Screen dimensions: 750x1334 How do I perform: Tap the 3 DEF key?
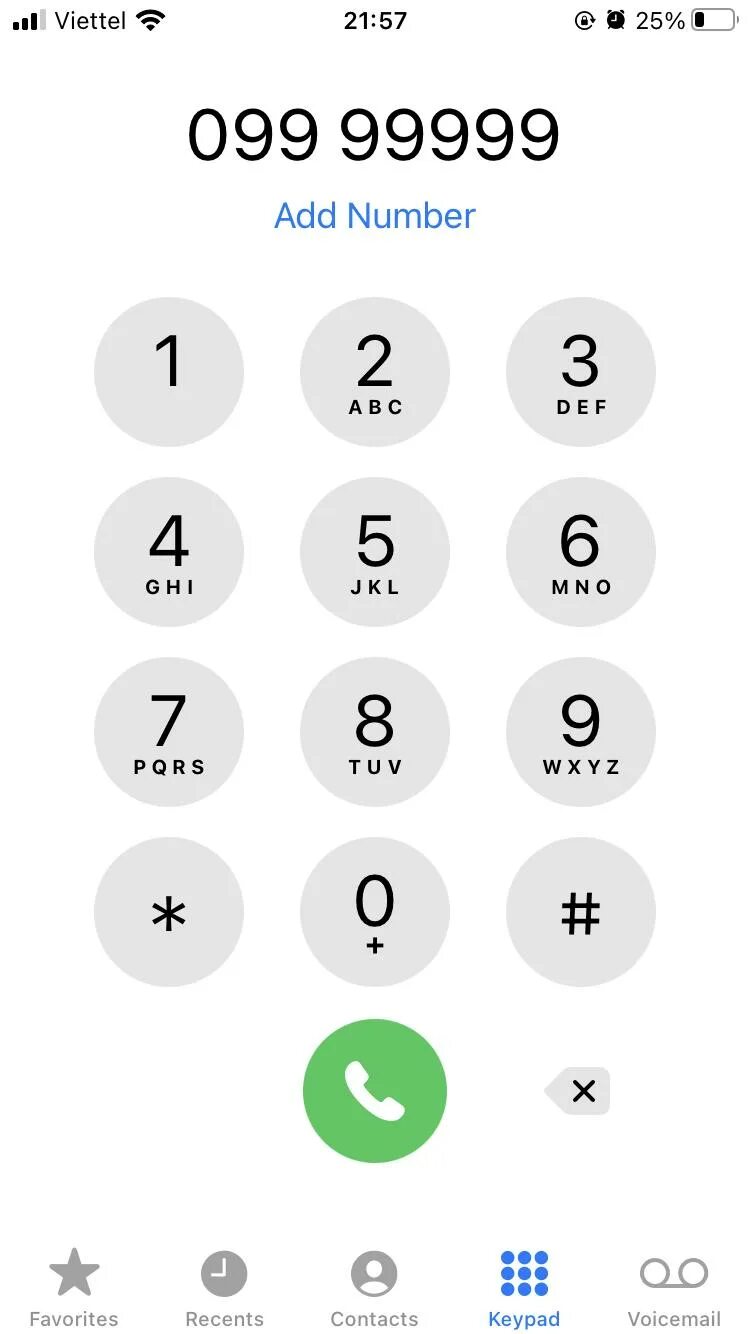point(581,372)
